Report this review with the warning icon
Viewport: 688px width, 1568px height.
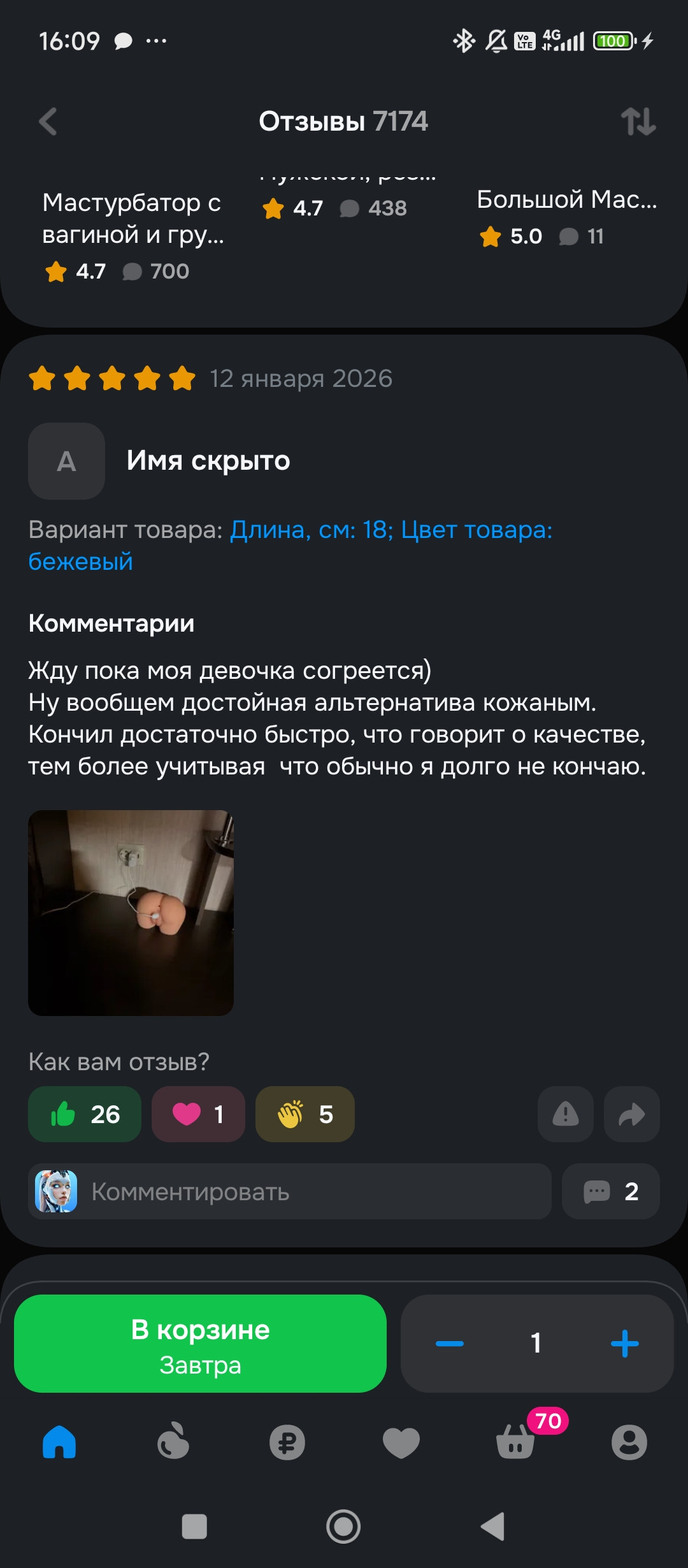(x=565, y=1114)
